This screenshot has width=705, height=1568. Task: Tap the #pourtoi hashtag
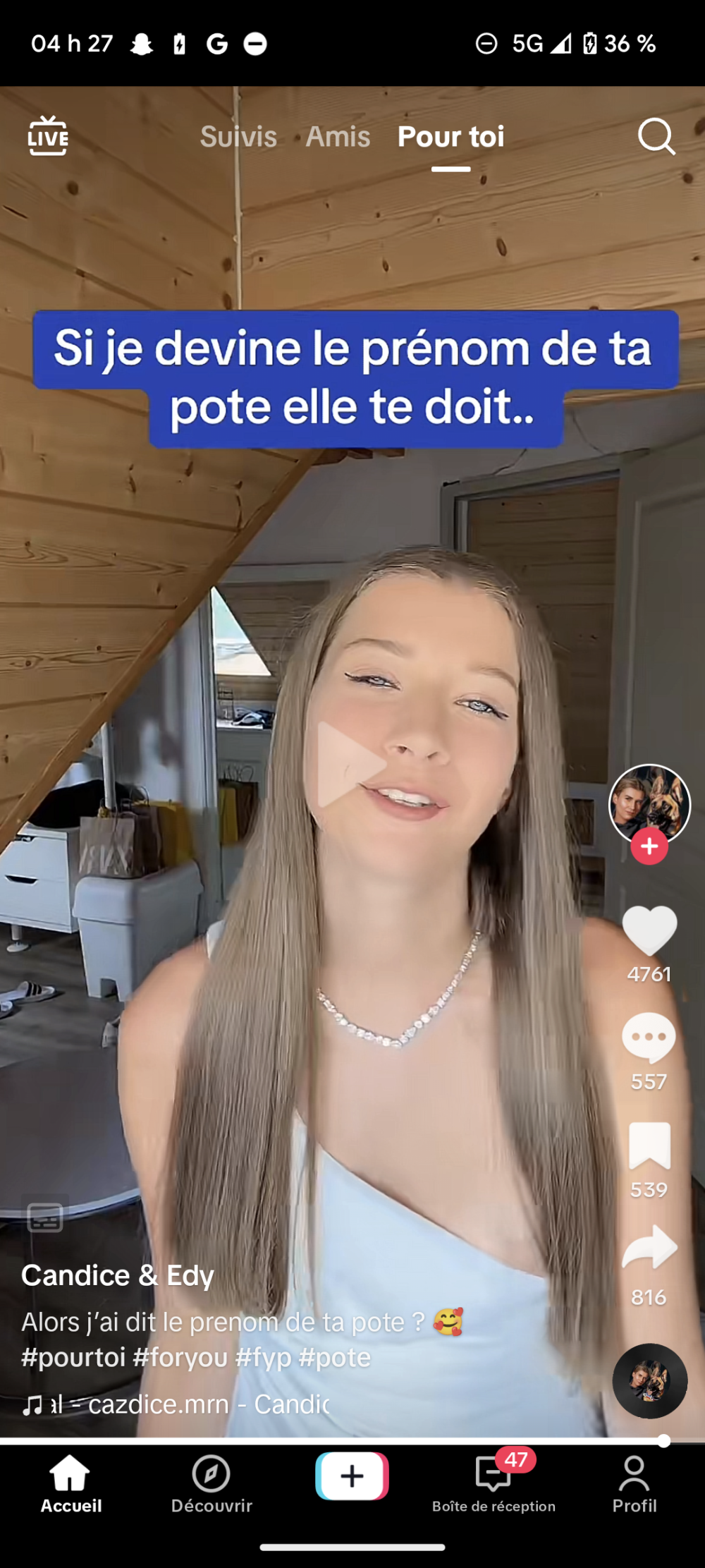tap(73, 1357)
